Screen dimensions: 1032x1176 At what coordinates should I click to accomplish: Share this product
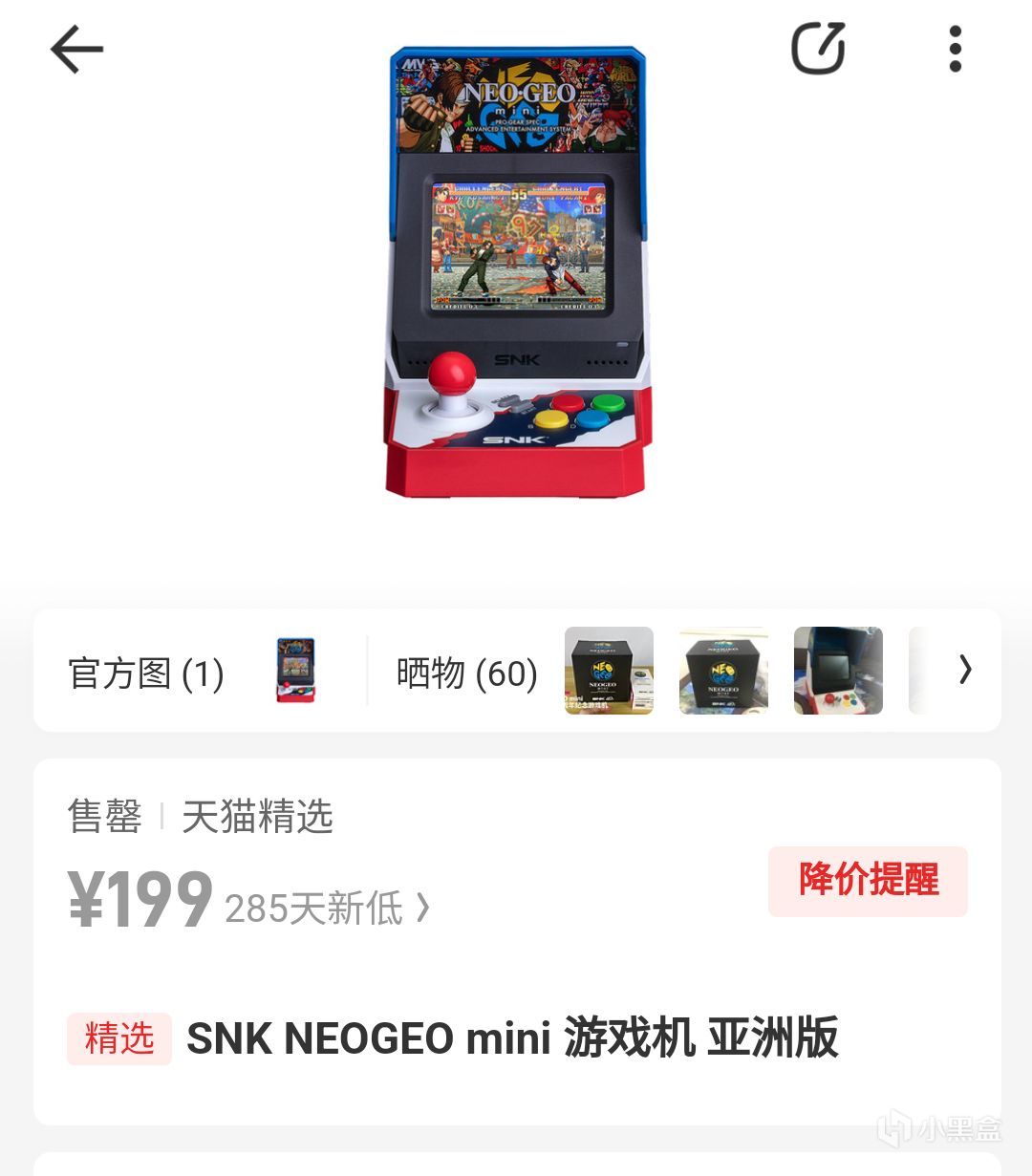(x=819, y=49)
